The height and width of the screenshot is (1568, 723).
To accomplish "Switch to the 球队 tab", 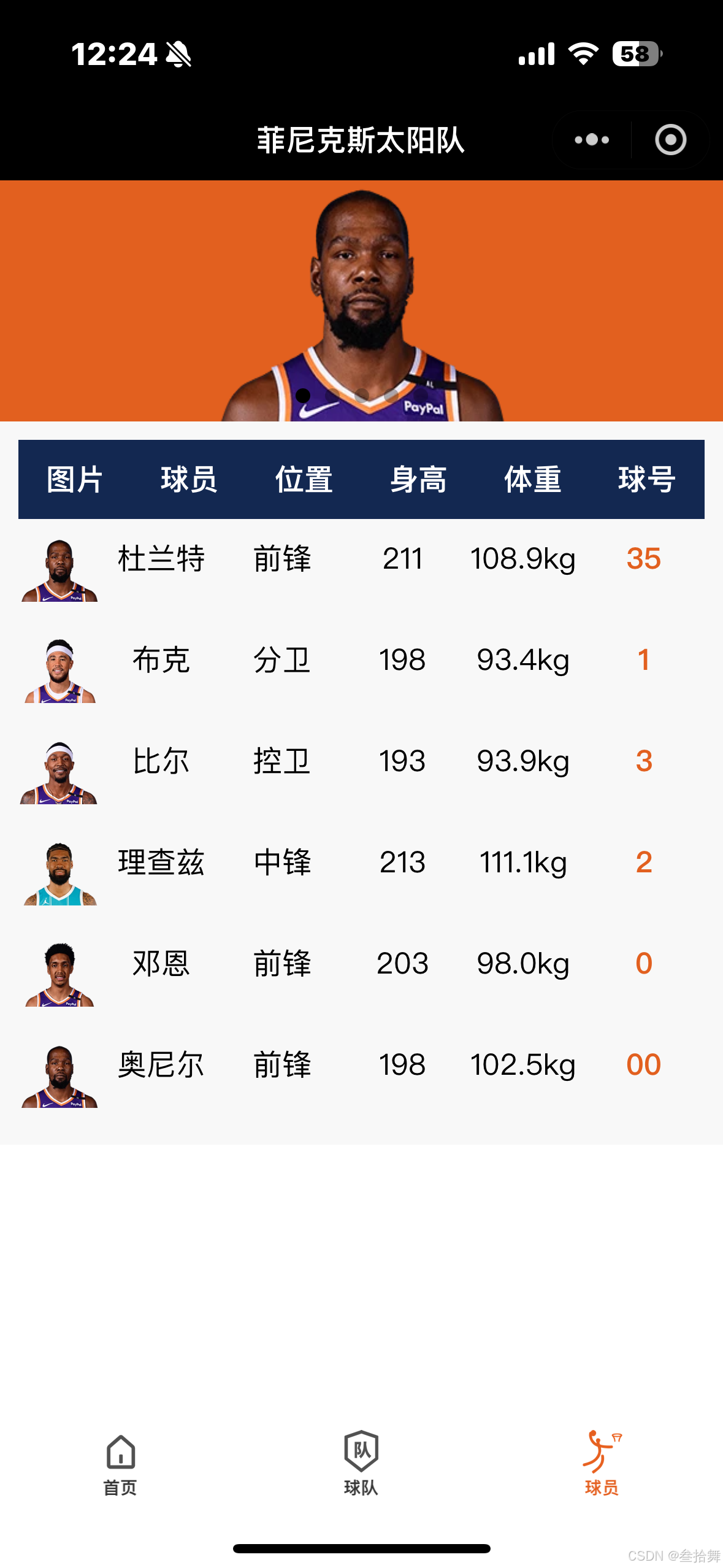I will [x=361, y=1465].
